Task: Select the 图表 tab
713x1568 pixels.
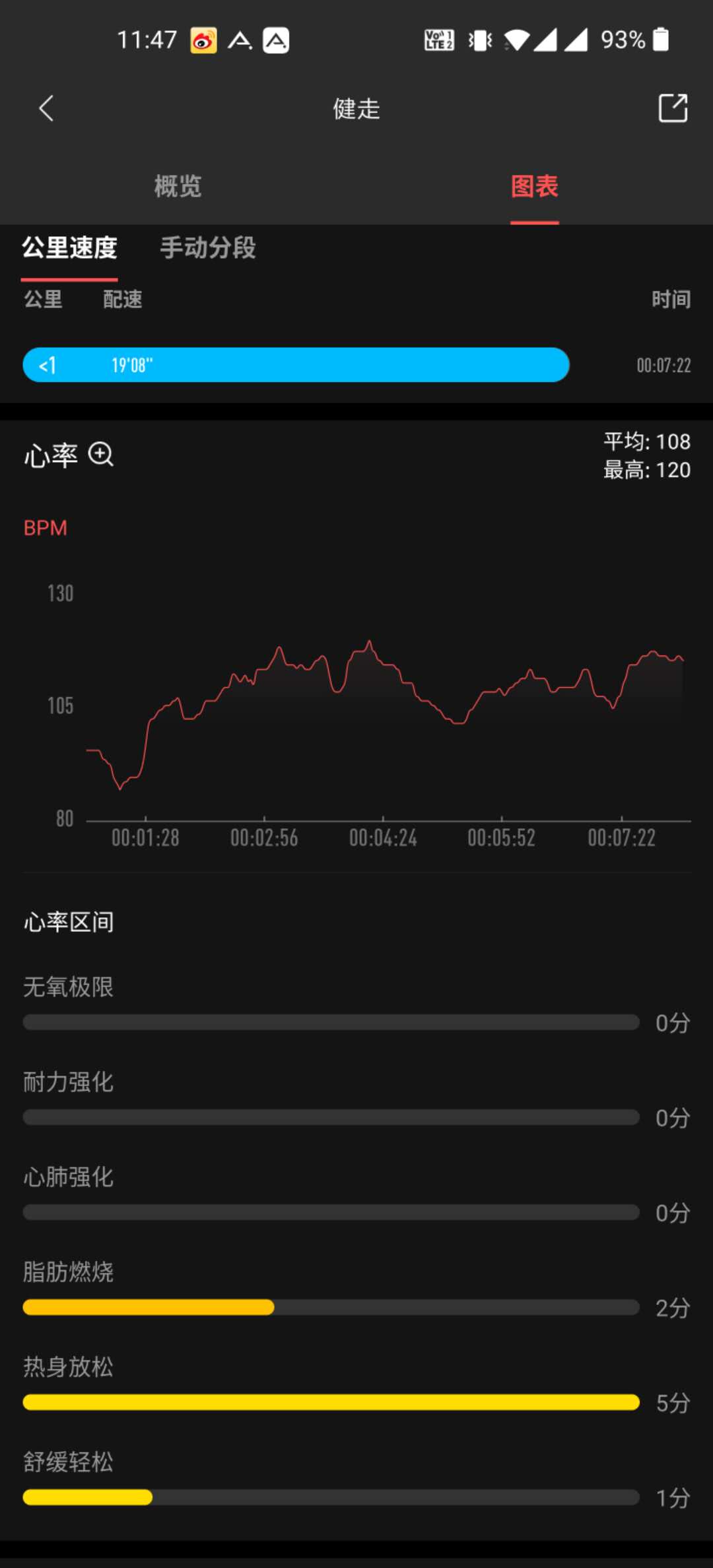Action: pyautogui.click(x=534, y=187)
